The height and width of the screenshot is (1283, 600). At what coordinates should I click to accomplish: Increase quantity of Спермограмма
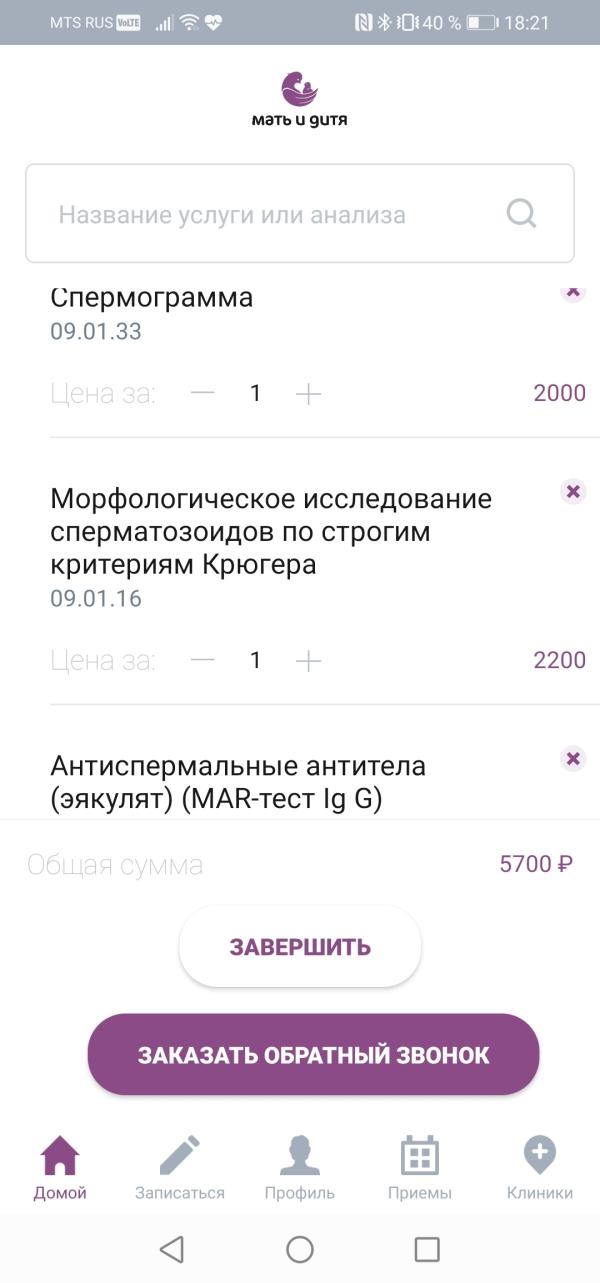(308, 393)
